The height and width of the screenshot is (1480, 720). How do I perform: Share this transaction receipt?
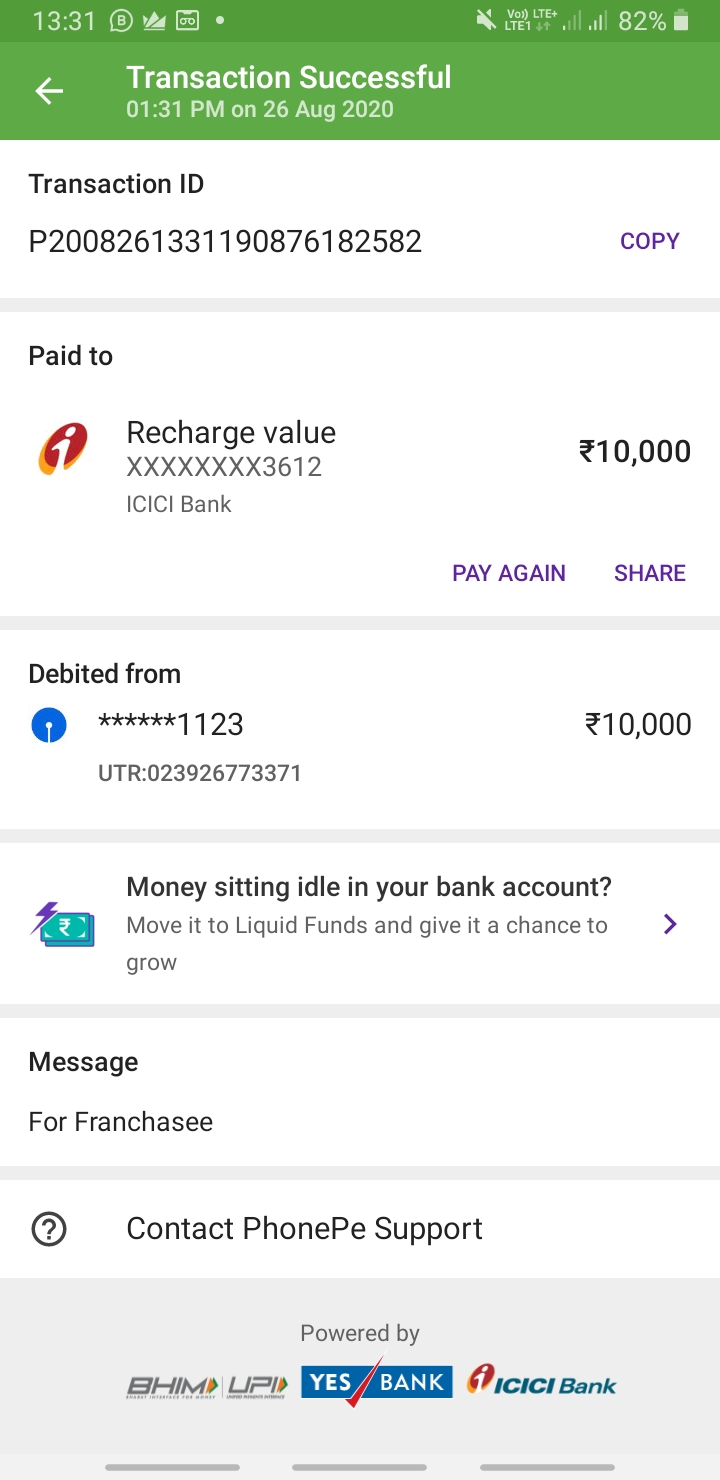point(649,573)
